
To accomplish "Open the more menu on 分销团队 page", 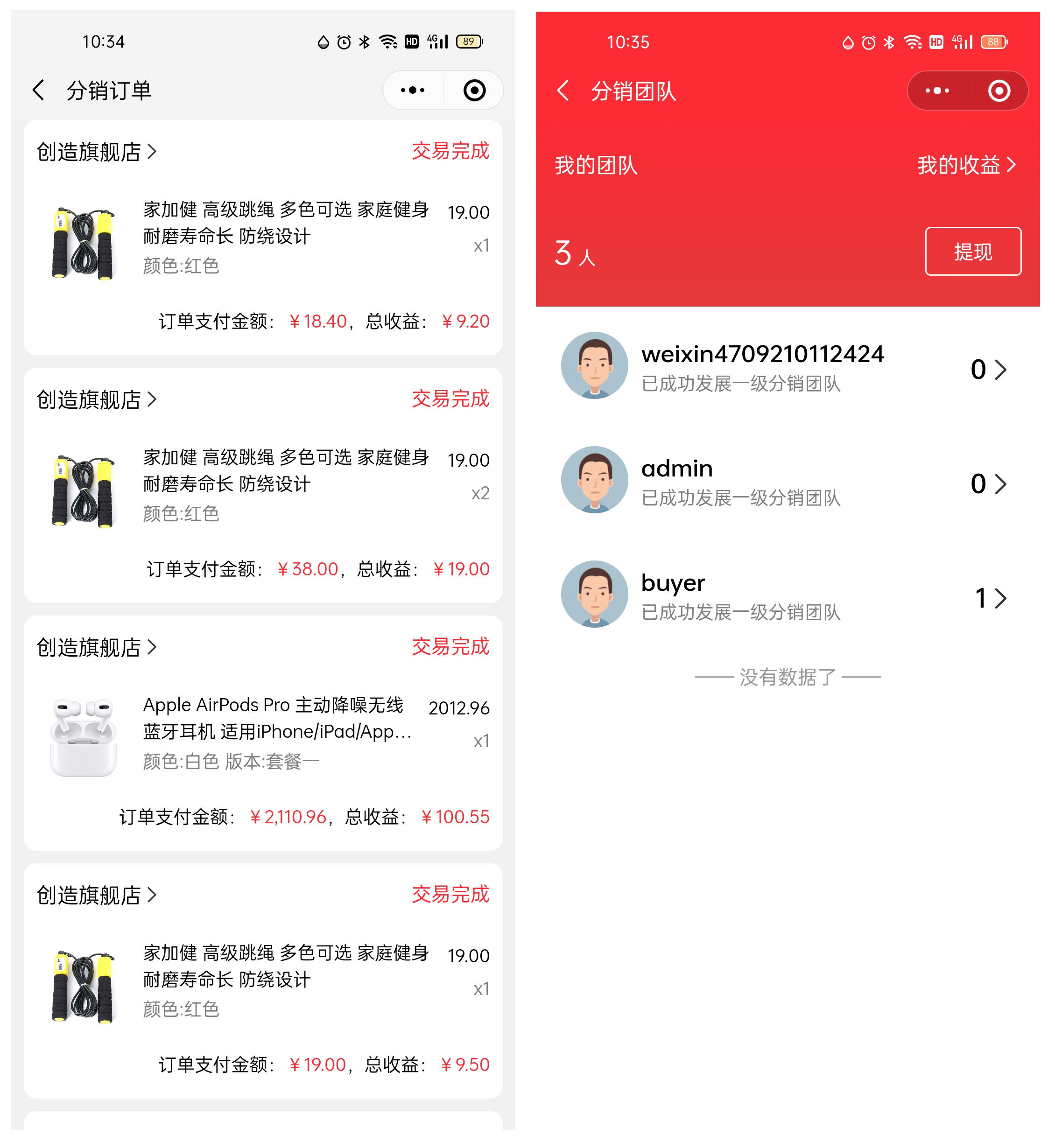I will click(x=937, y=91).
